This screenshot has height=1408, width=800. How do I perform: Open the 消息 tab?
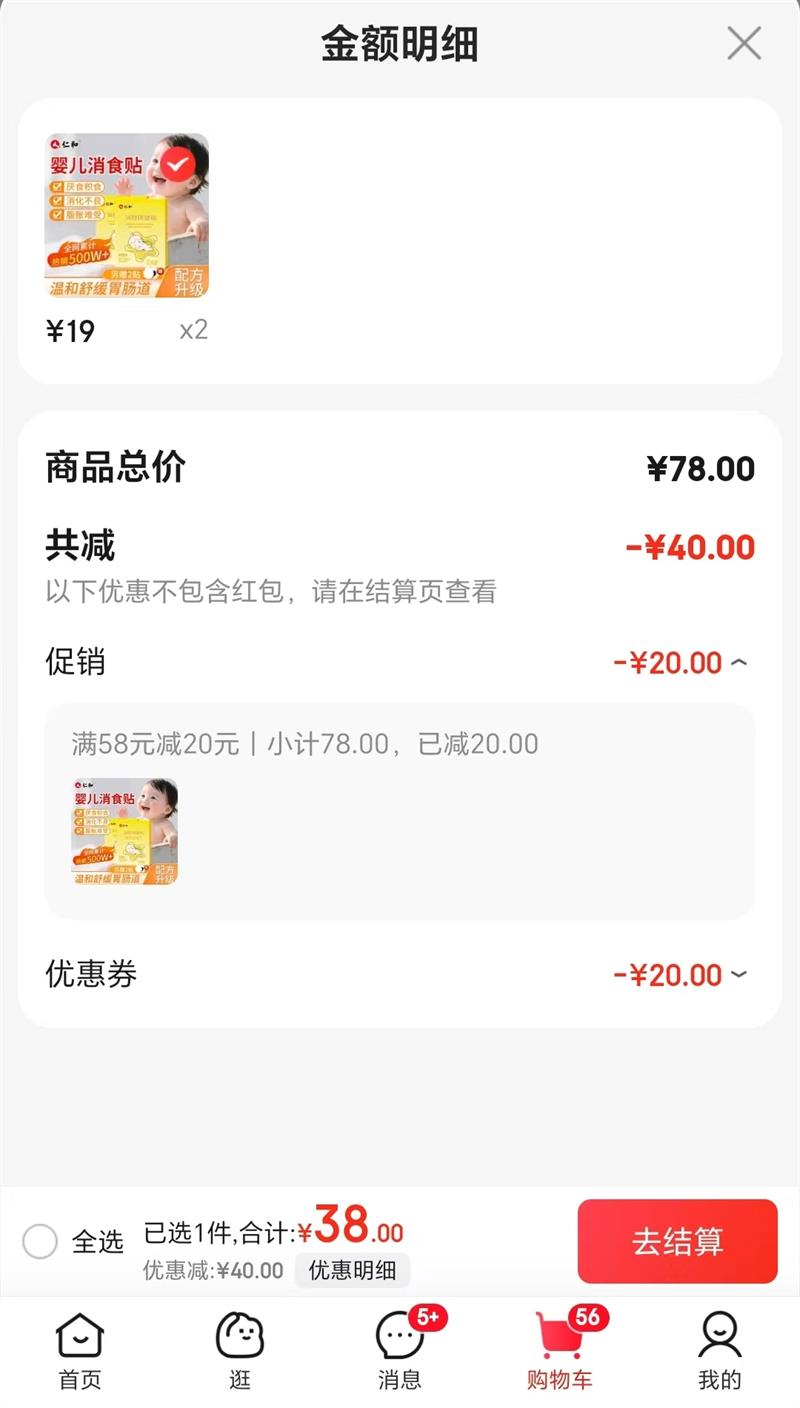(x=400, y=1352)
